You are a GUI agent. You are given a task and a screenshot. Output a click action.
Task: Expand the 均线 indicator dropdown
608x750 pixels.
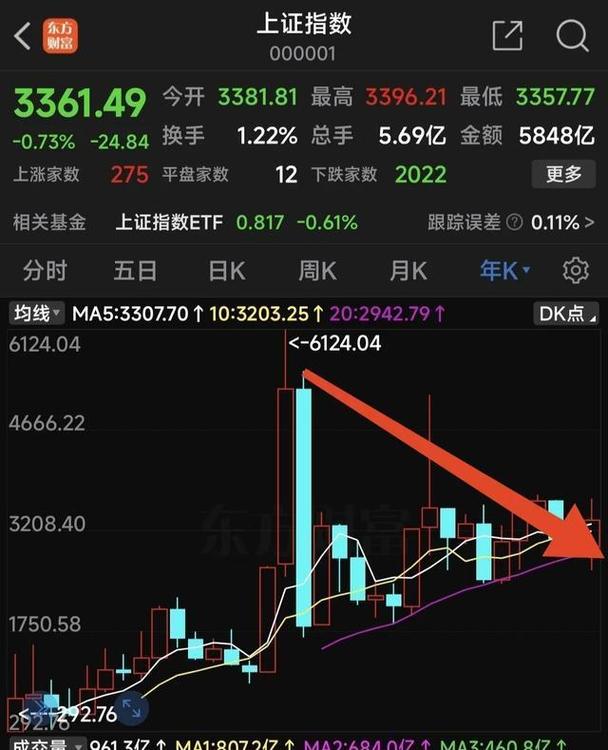point(37,314)
